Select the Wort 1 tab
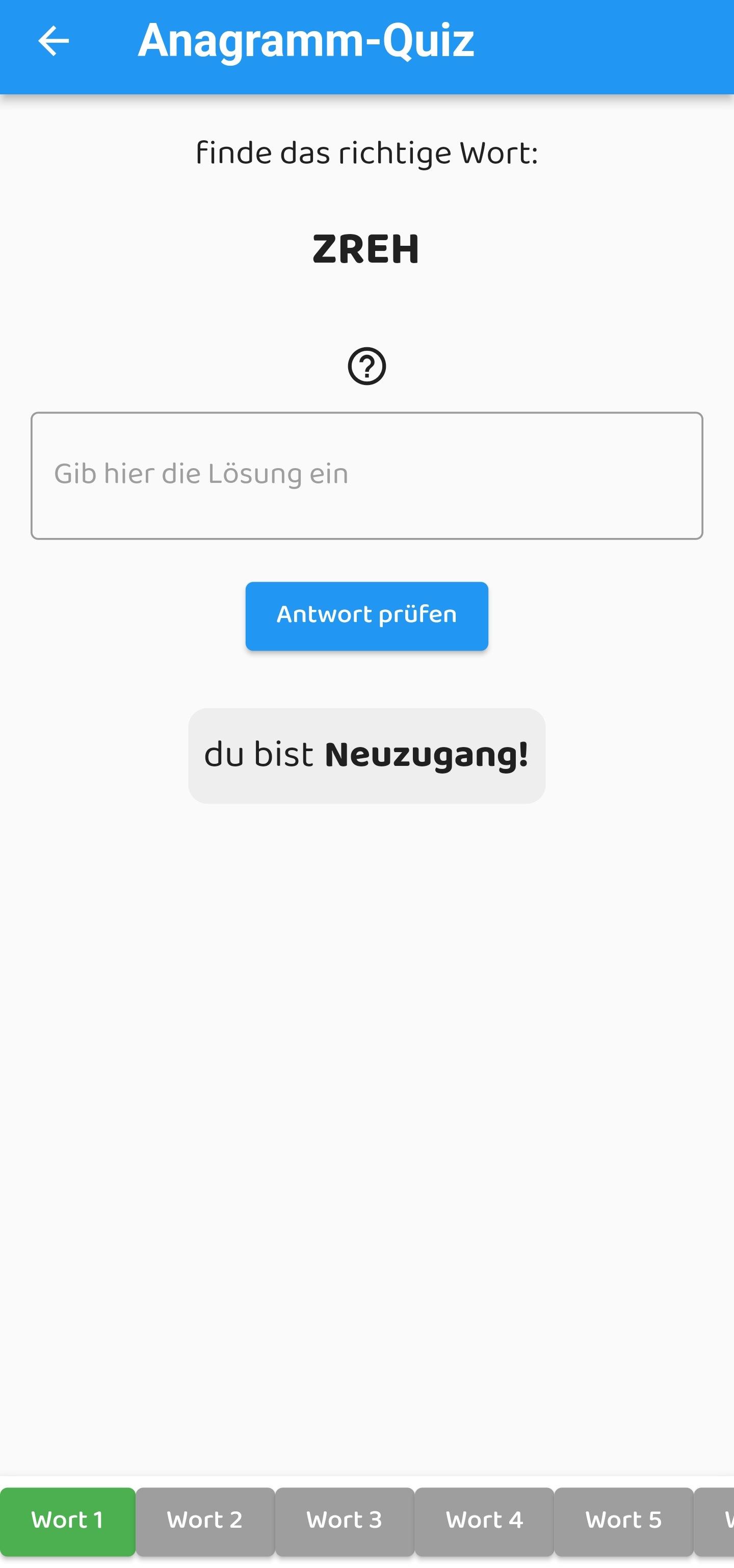Image resolution: width=734 pixels, height=1568 pixels. 68,1521
